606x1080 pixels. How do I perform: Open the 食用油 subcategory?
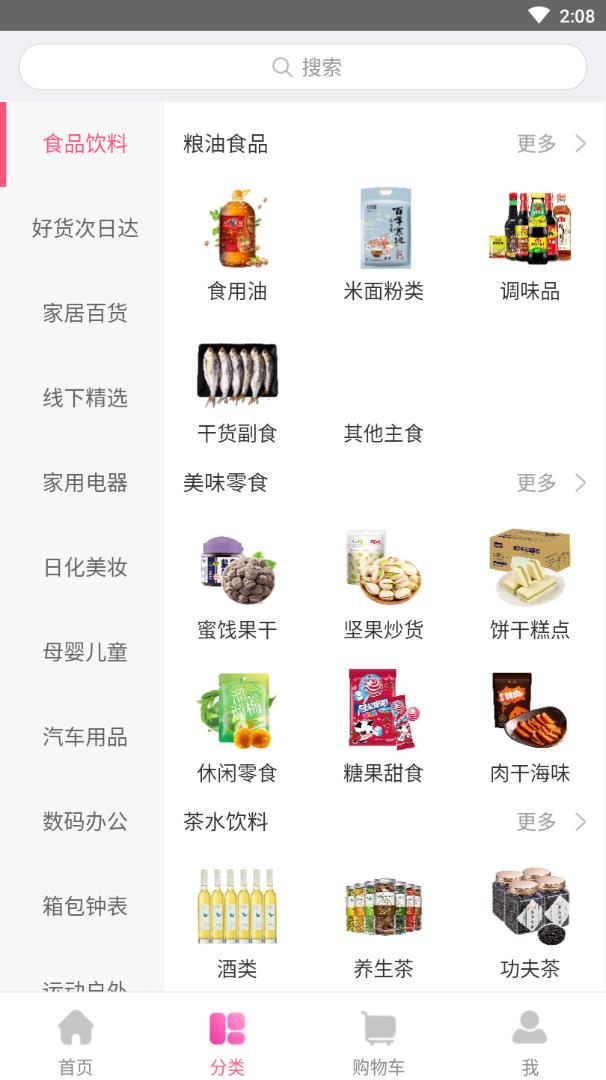click(x=237, y=245)
